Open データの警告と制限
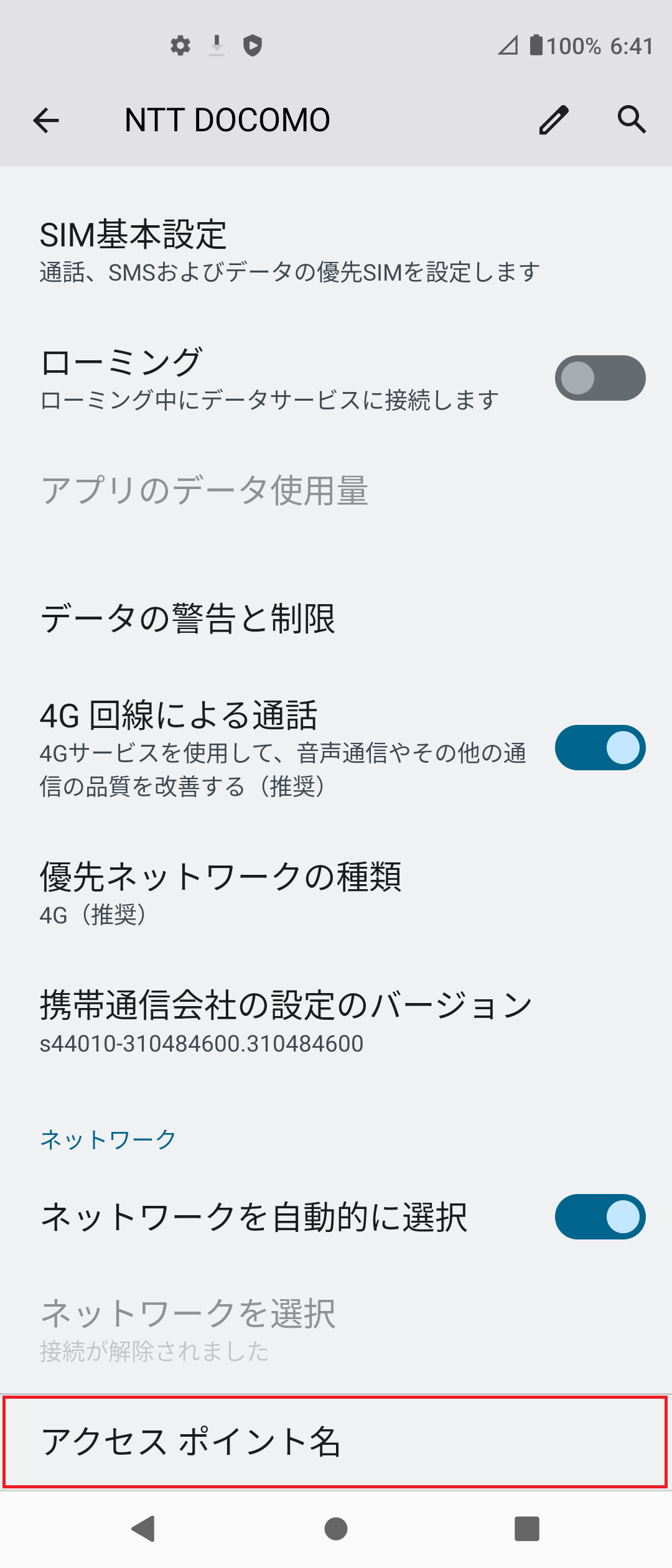This screenshot has width=672, height=1568. [188, 618]
